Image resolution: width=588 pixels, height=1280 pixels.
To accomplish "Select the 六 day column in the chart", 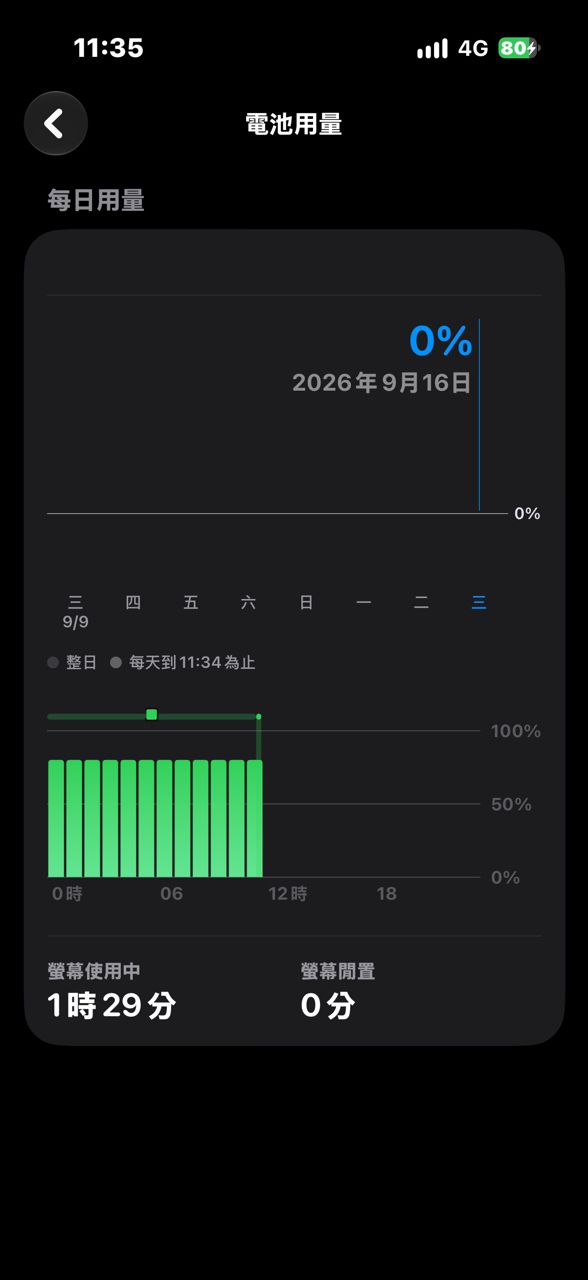I will point(248,602).
